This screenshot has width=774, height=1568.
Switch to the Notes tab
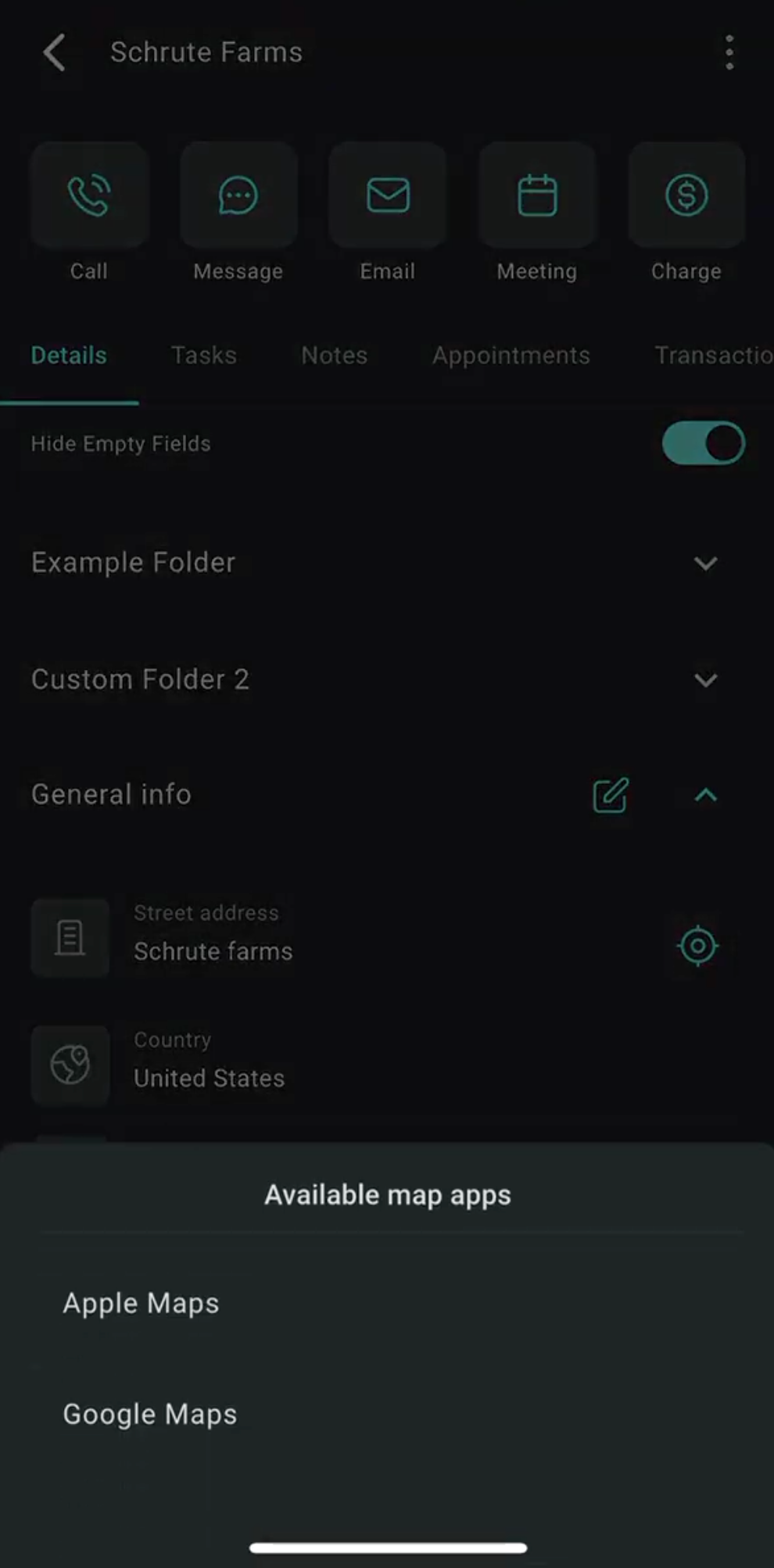pyautogui.click(x=334, y=356)
